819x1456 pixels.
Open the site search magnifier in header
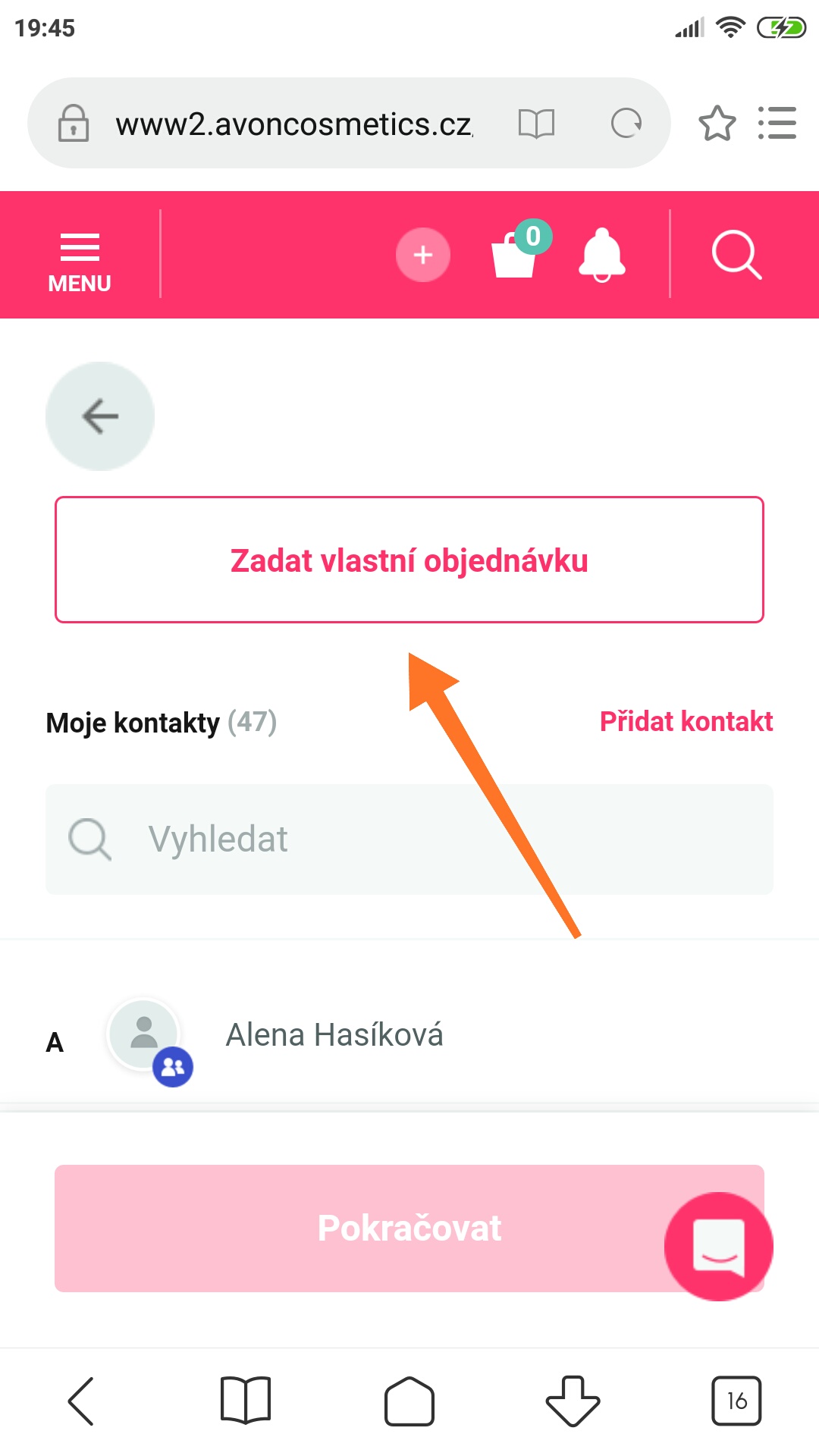736,255
